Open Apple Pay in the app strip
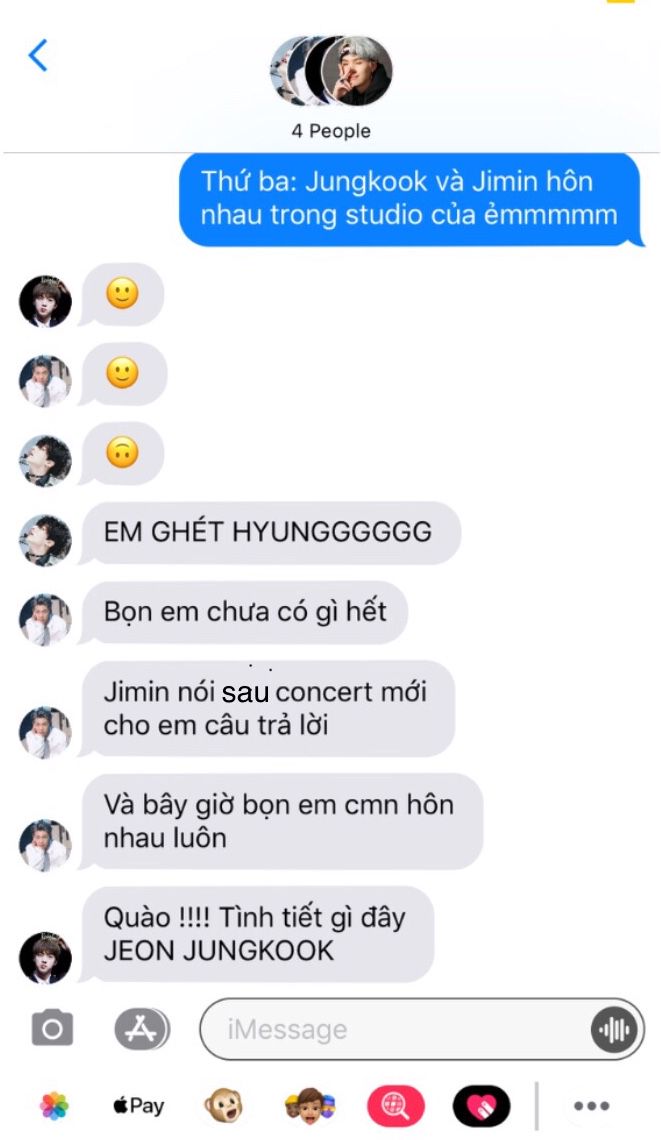This screenshot has height=1140, width=661. click(138, 1106)
